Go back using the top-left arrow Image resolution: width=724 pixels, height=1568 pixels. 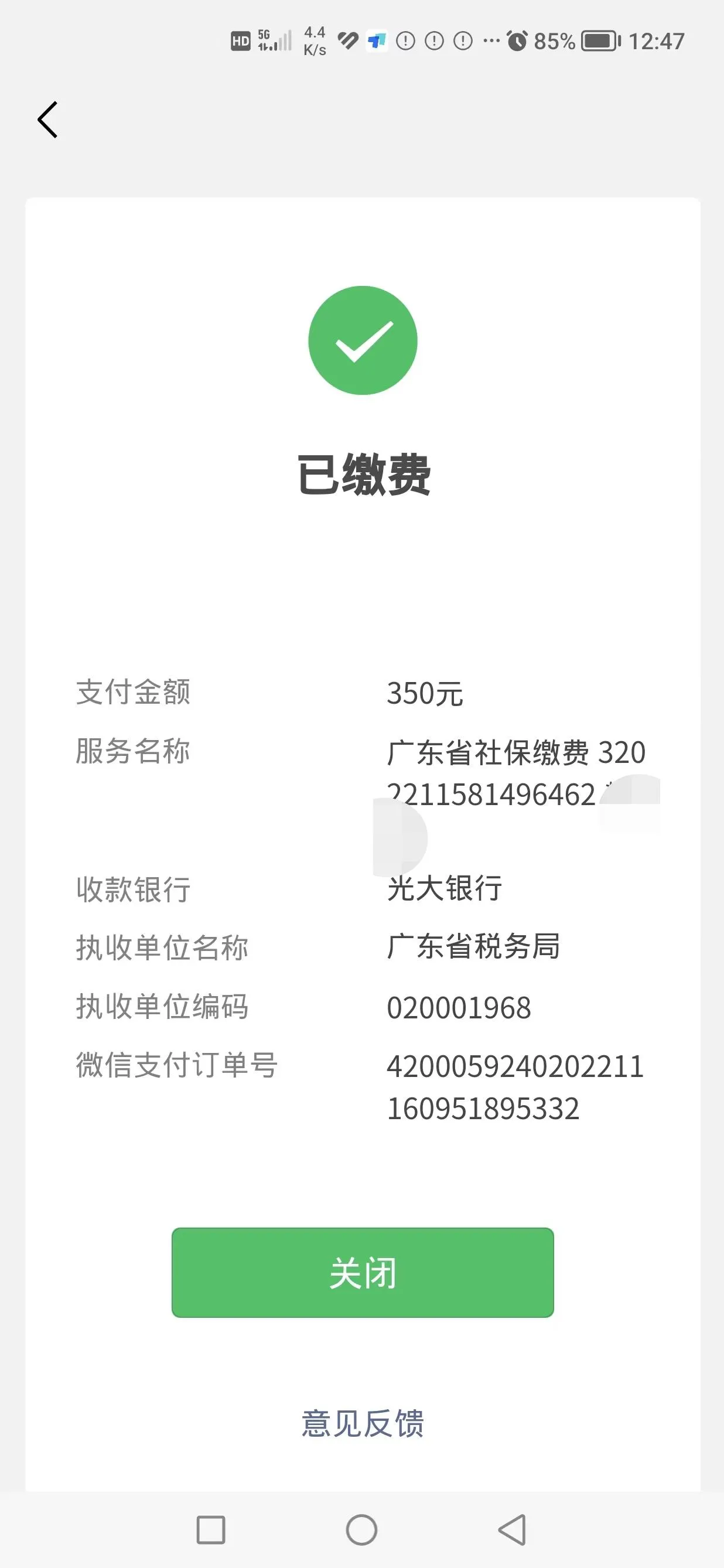click(x=47, y=120)
